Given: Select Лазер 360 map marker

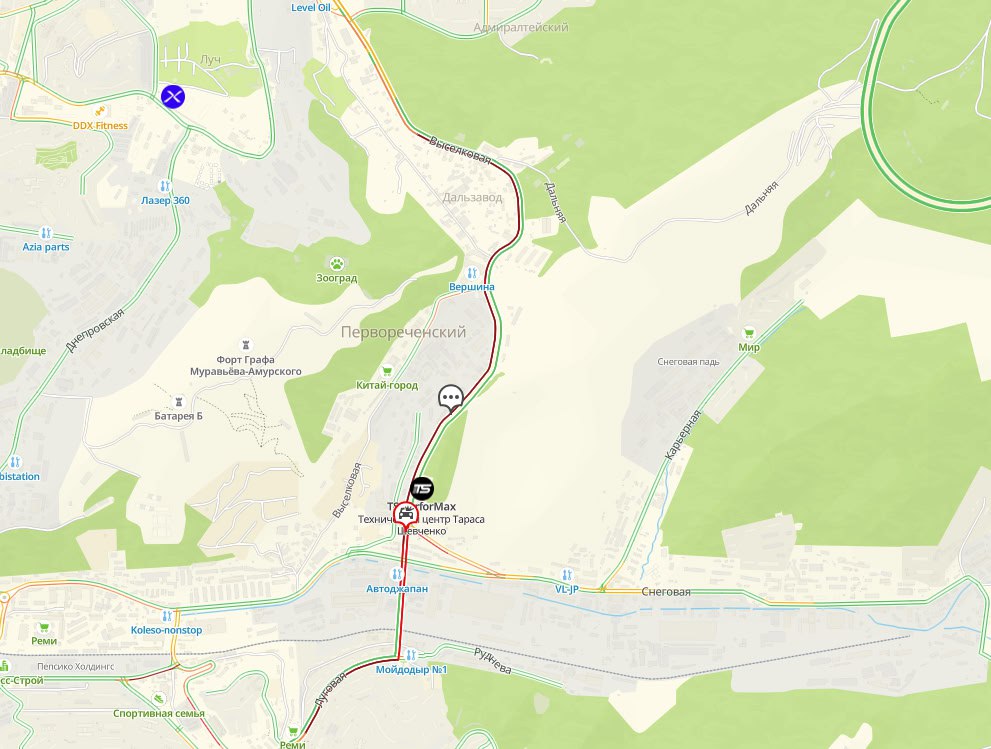Looking at the screenshot, I should click(x=165, y=187).
